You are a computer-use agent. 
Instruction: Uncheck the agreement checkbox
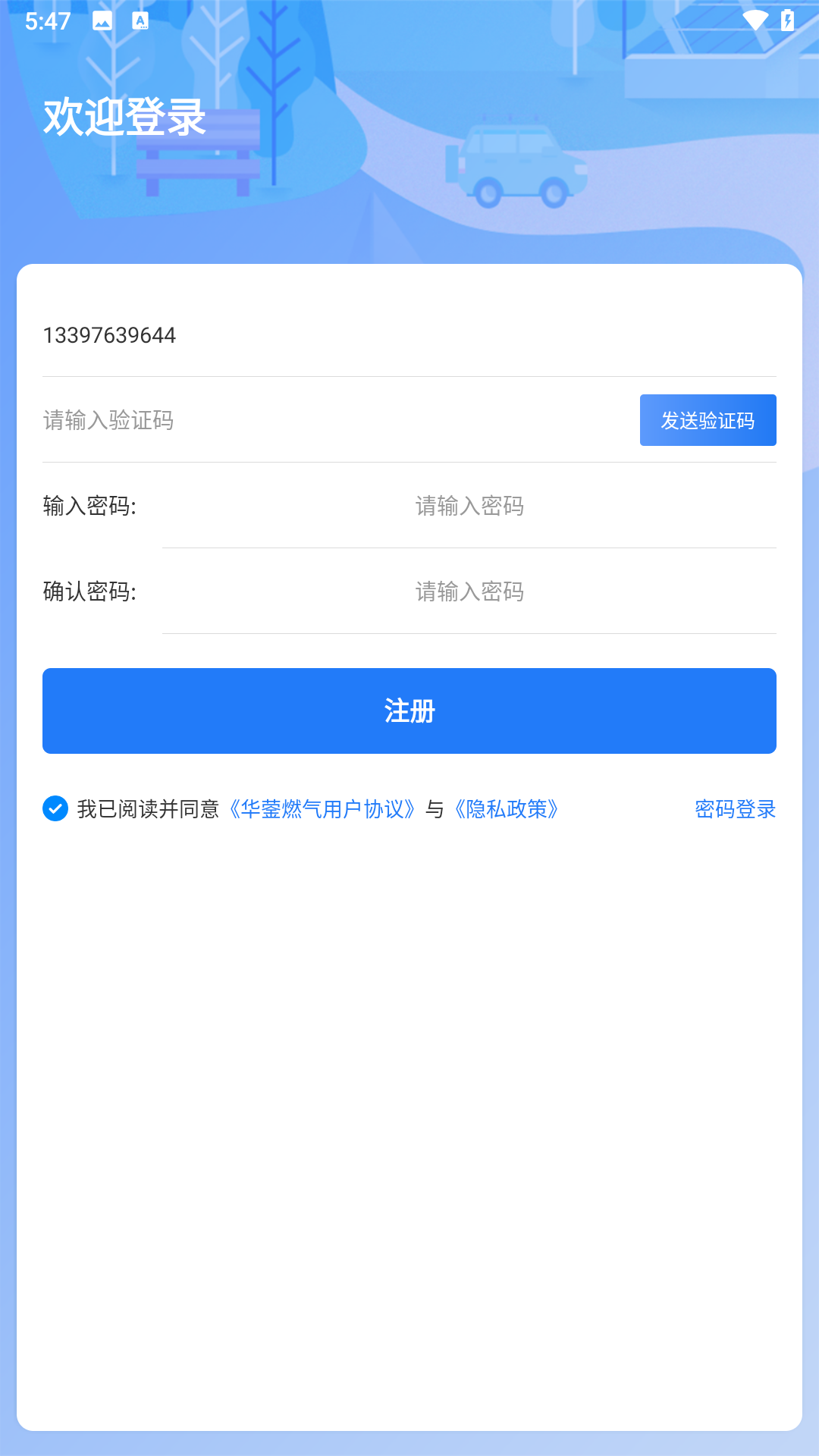tap(55, 808)
